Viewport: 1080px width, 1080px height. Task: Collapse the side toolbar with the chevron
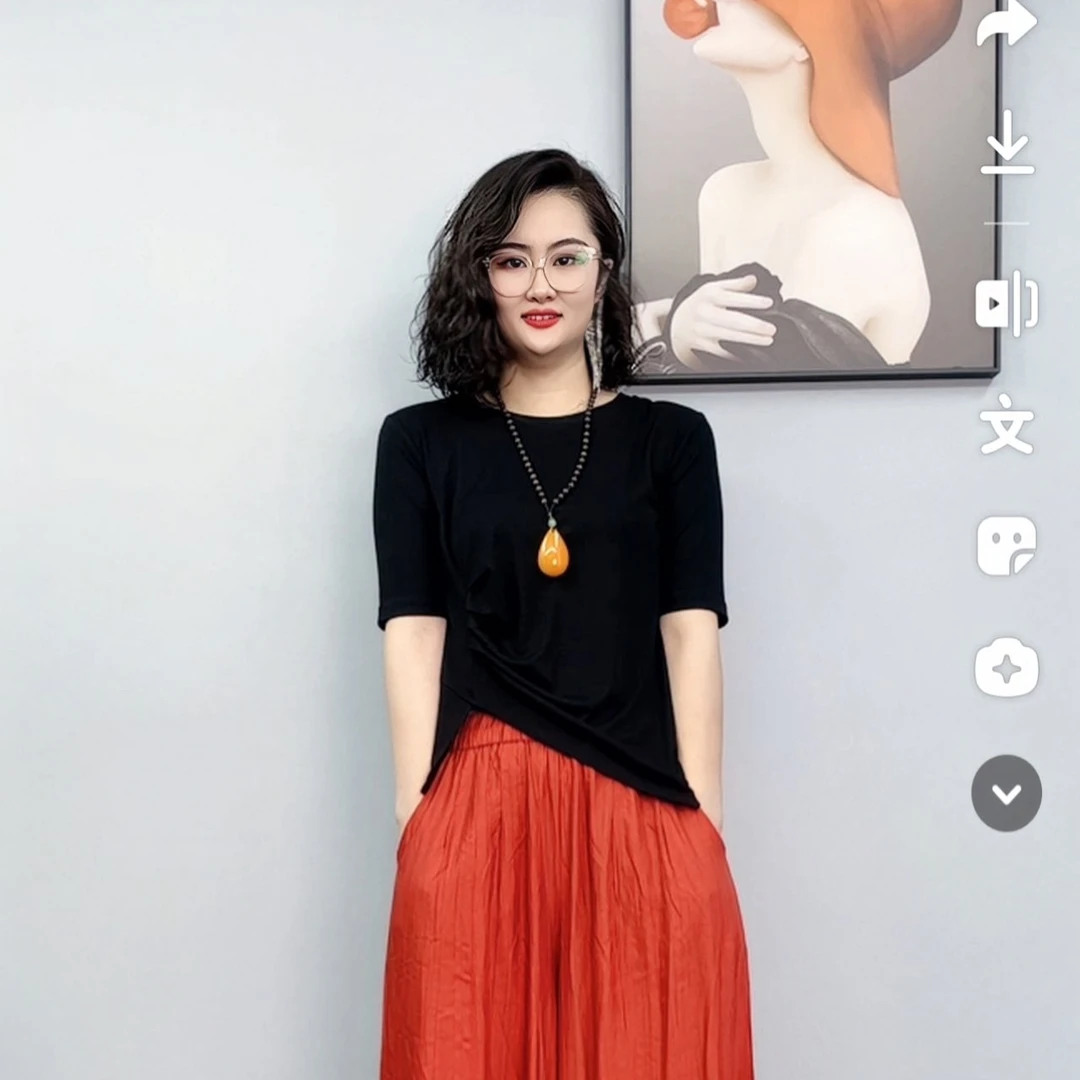(1006, 793)
